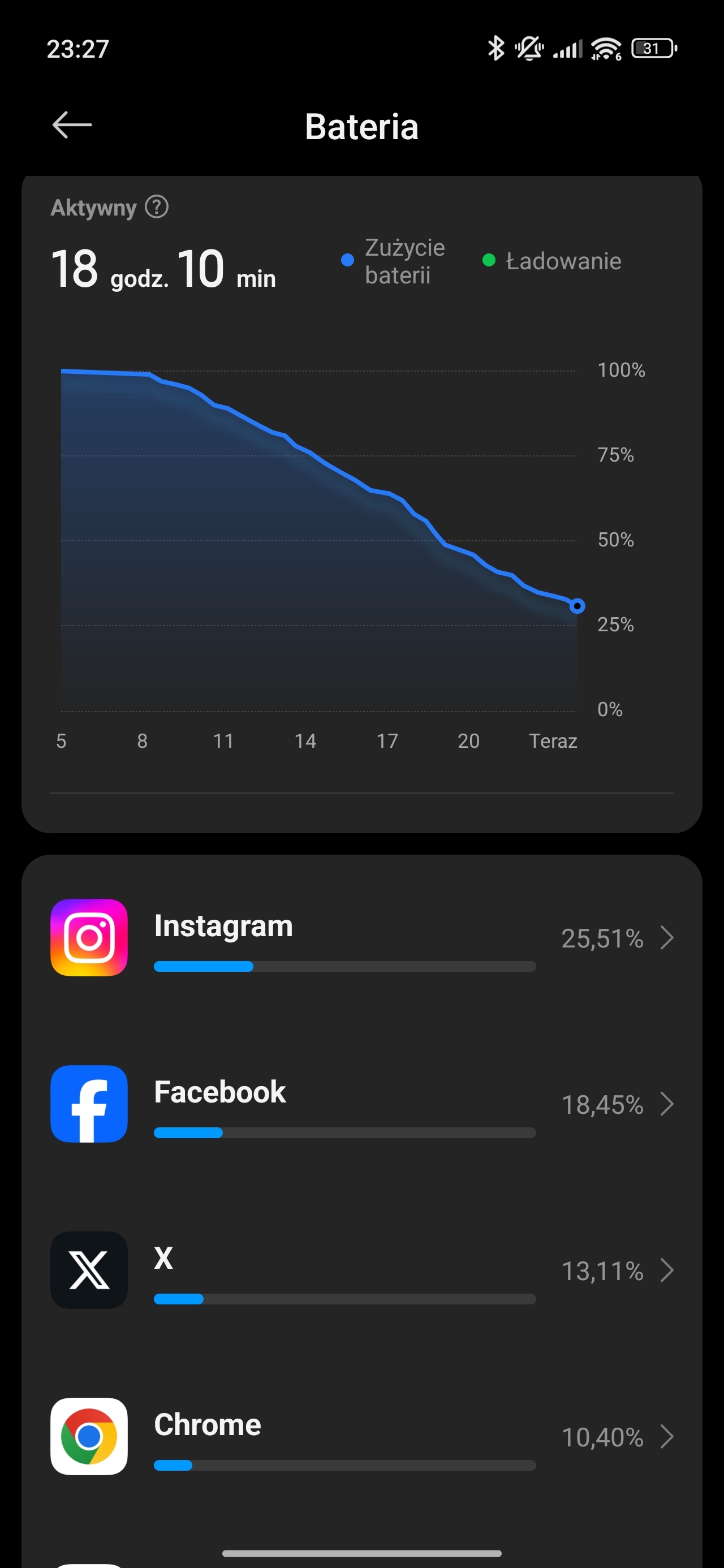View Facebook battery usage details

point(361,1104)
